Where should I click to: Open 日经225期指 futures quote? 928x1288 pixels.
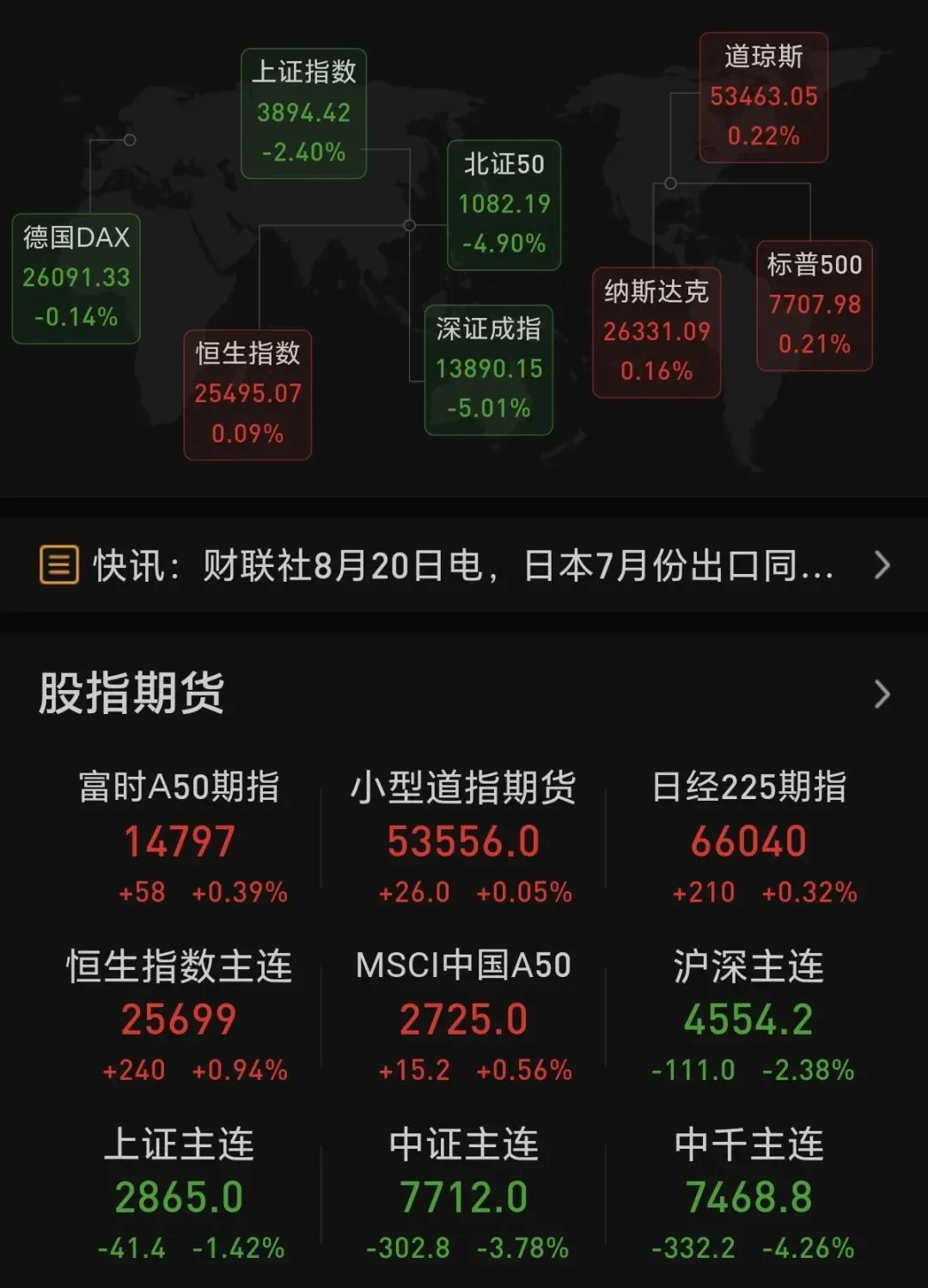coord(749,838)
